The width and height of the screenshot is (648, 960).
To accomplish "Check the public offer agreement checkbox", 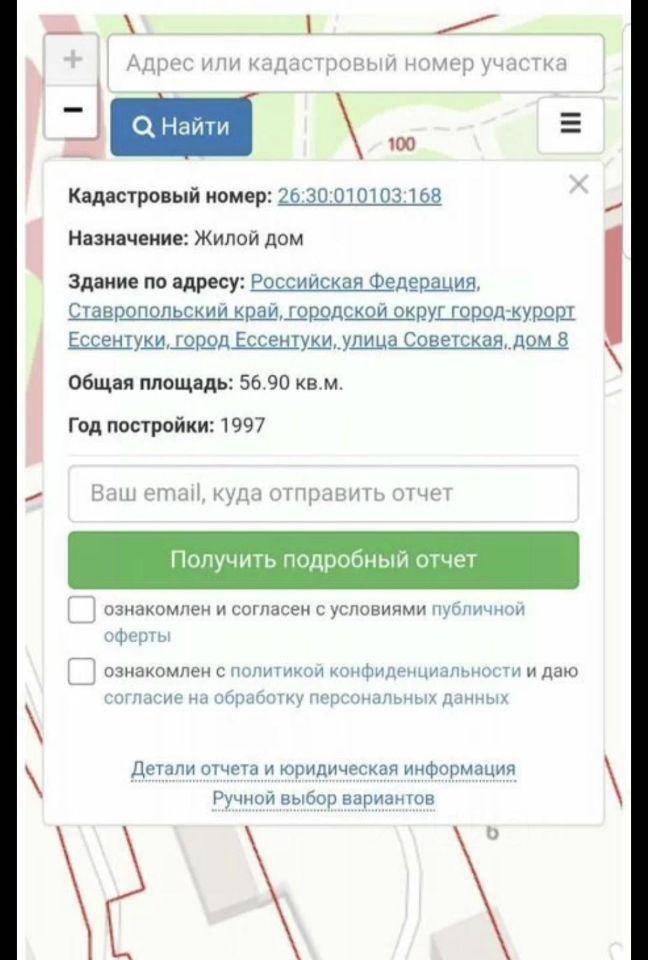I will (81, 610).
